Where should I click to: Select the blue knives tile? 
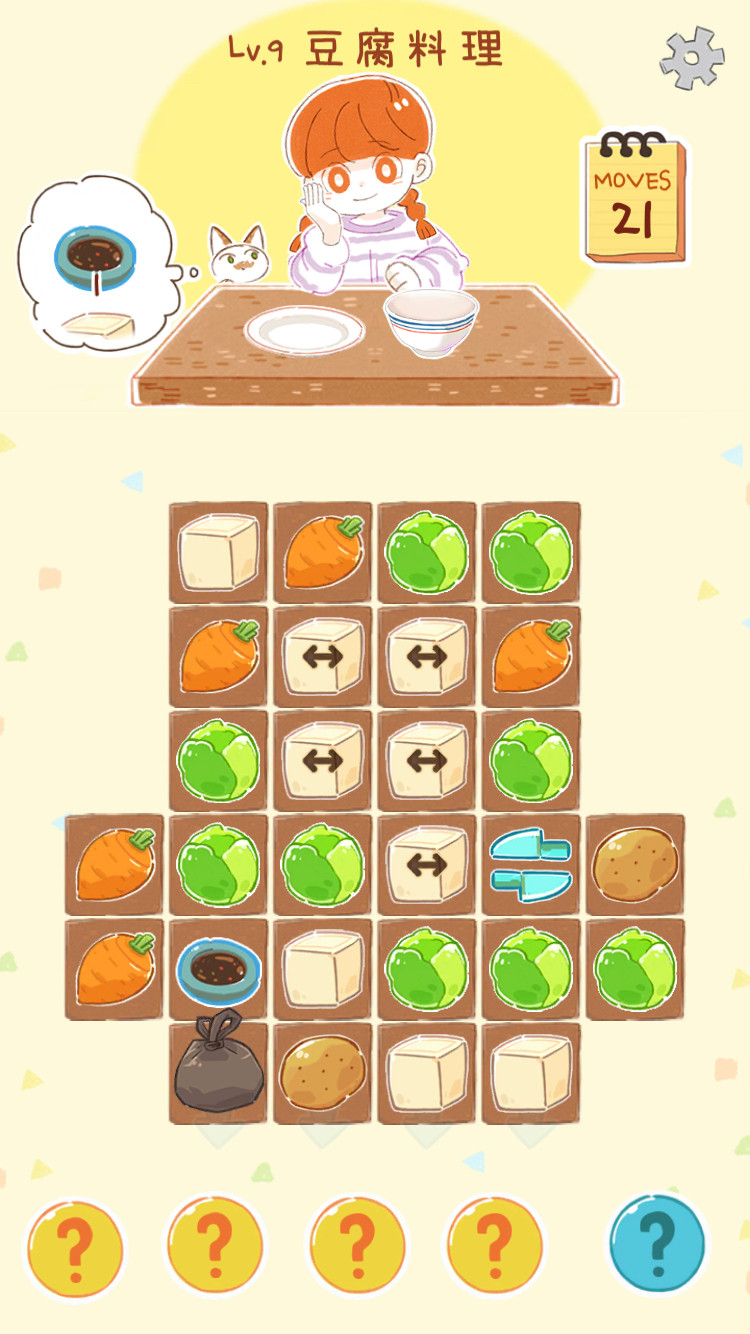pos(531,866)
